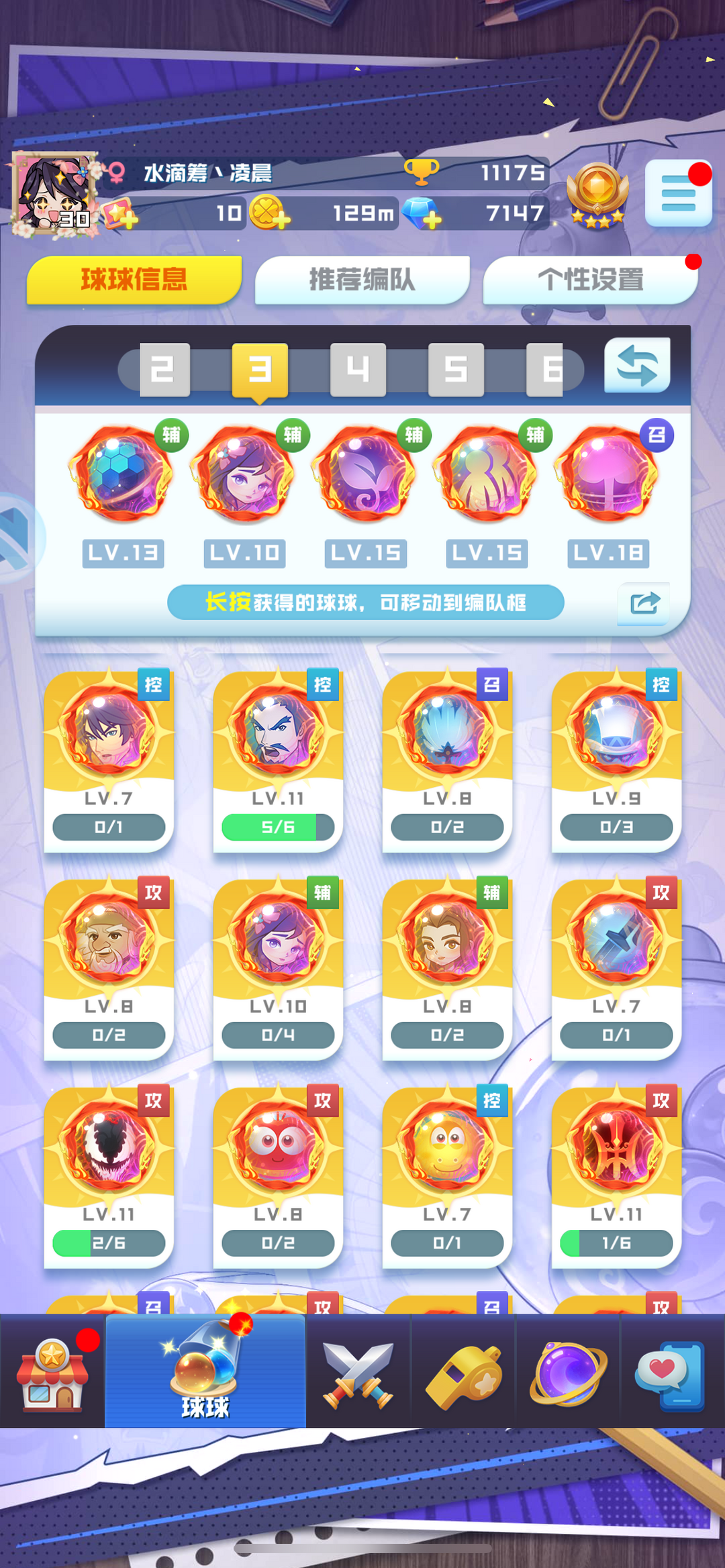Switch to the 推荐编队 tab
Screen dimensions: 725x1568
362,280
